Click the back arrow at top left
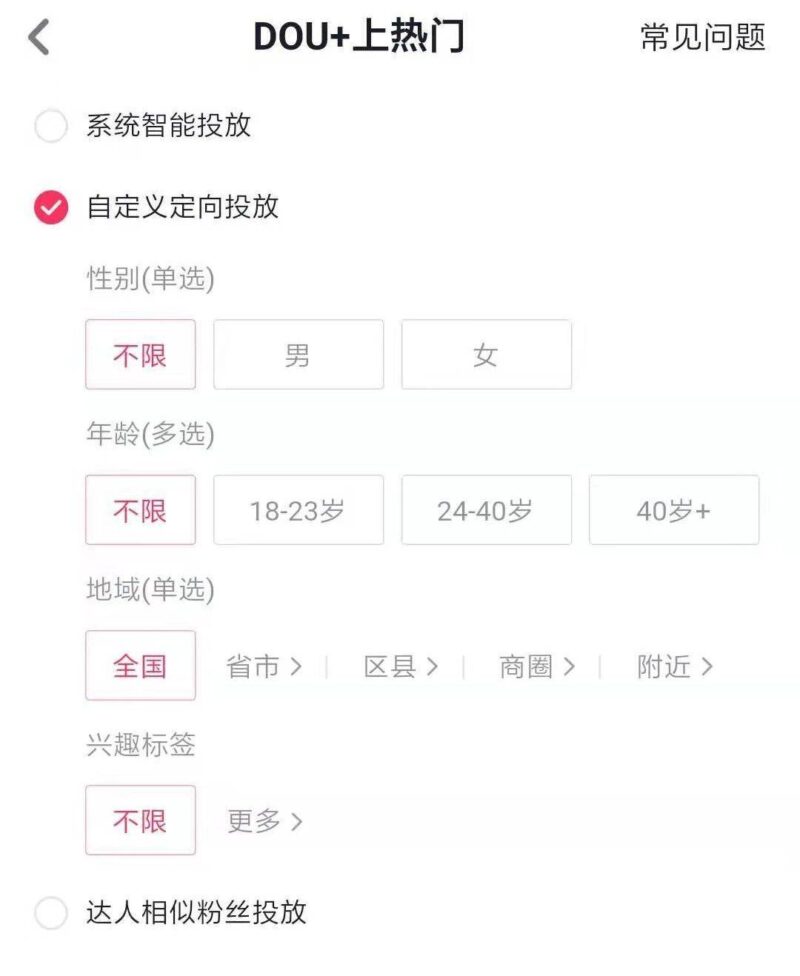This screenshot has width=800, height=976. [38, 38]
